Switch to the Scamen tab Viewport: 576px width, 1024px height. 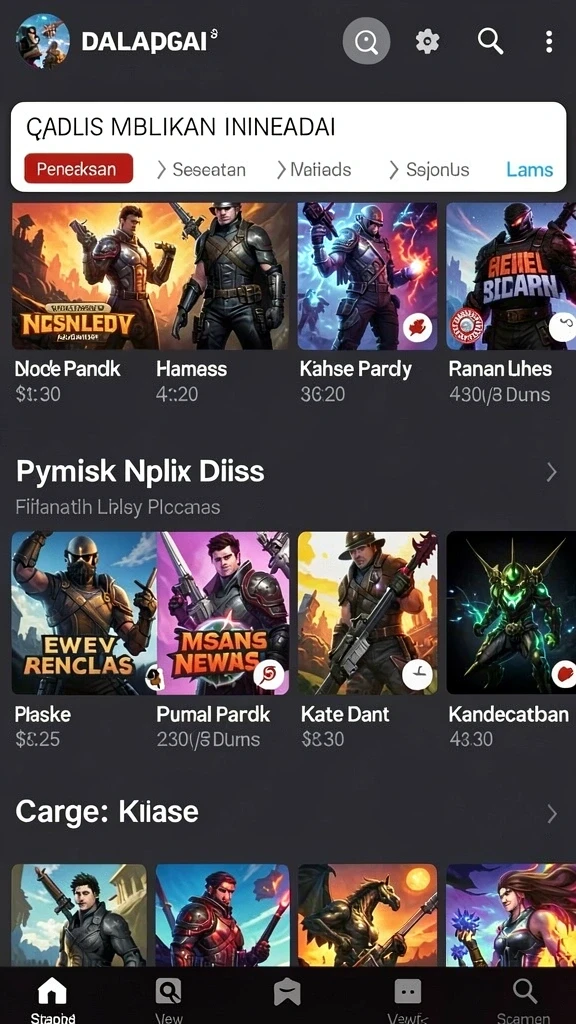click(524, 1000)
